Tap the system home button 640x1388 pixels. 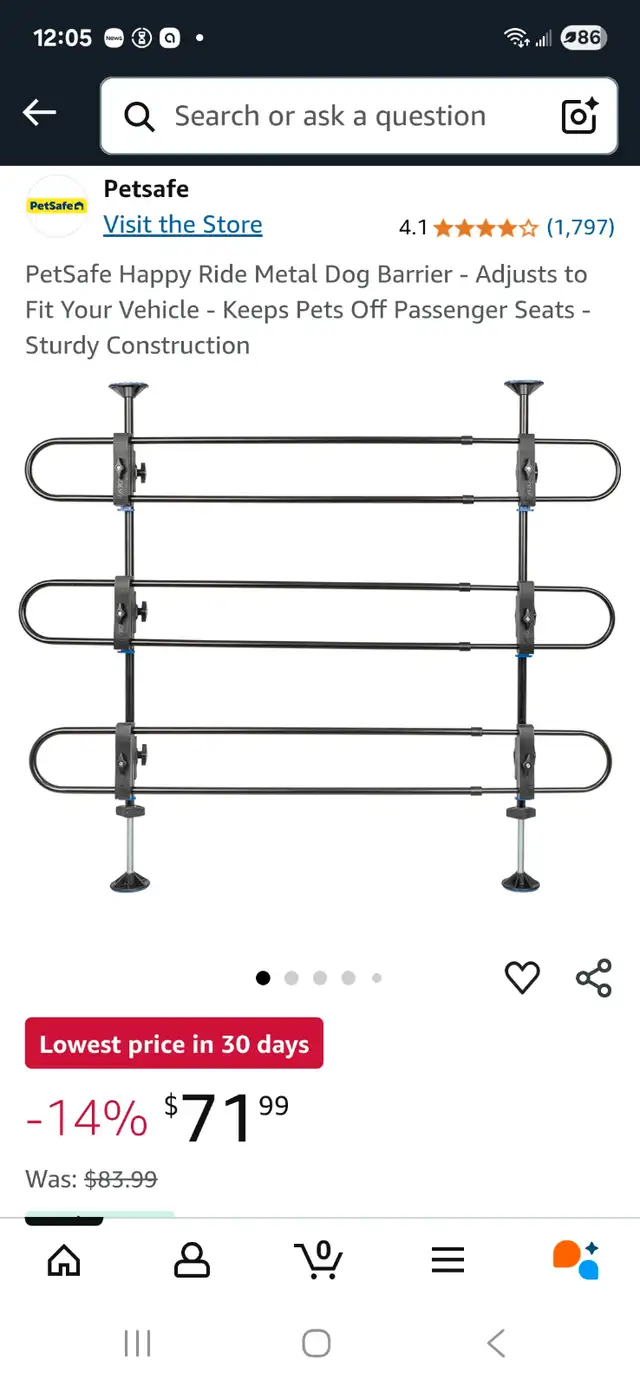click(316, 1343)
